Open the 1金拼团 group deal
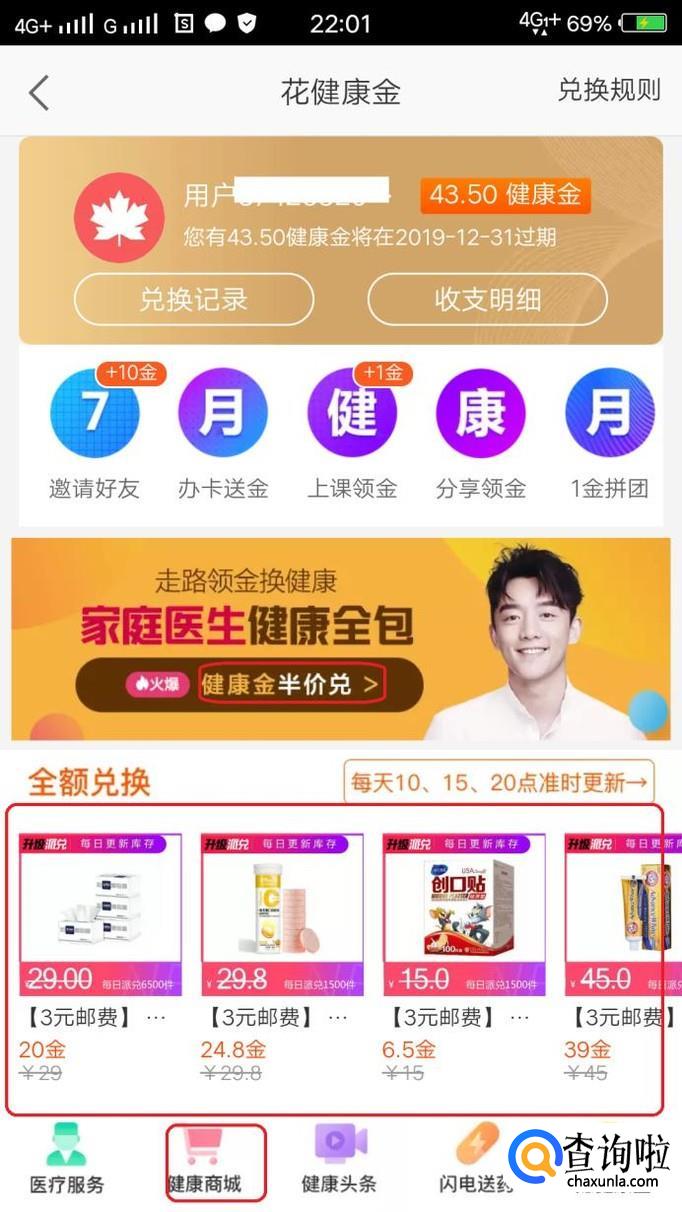Image resolution: width=682 pixels, height=1212 pixels. point(609,432)
